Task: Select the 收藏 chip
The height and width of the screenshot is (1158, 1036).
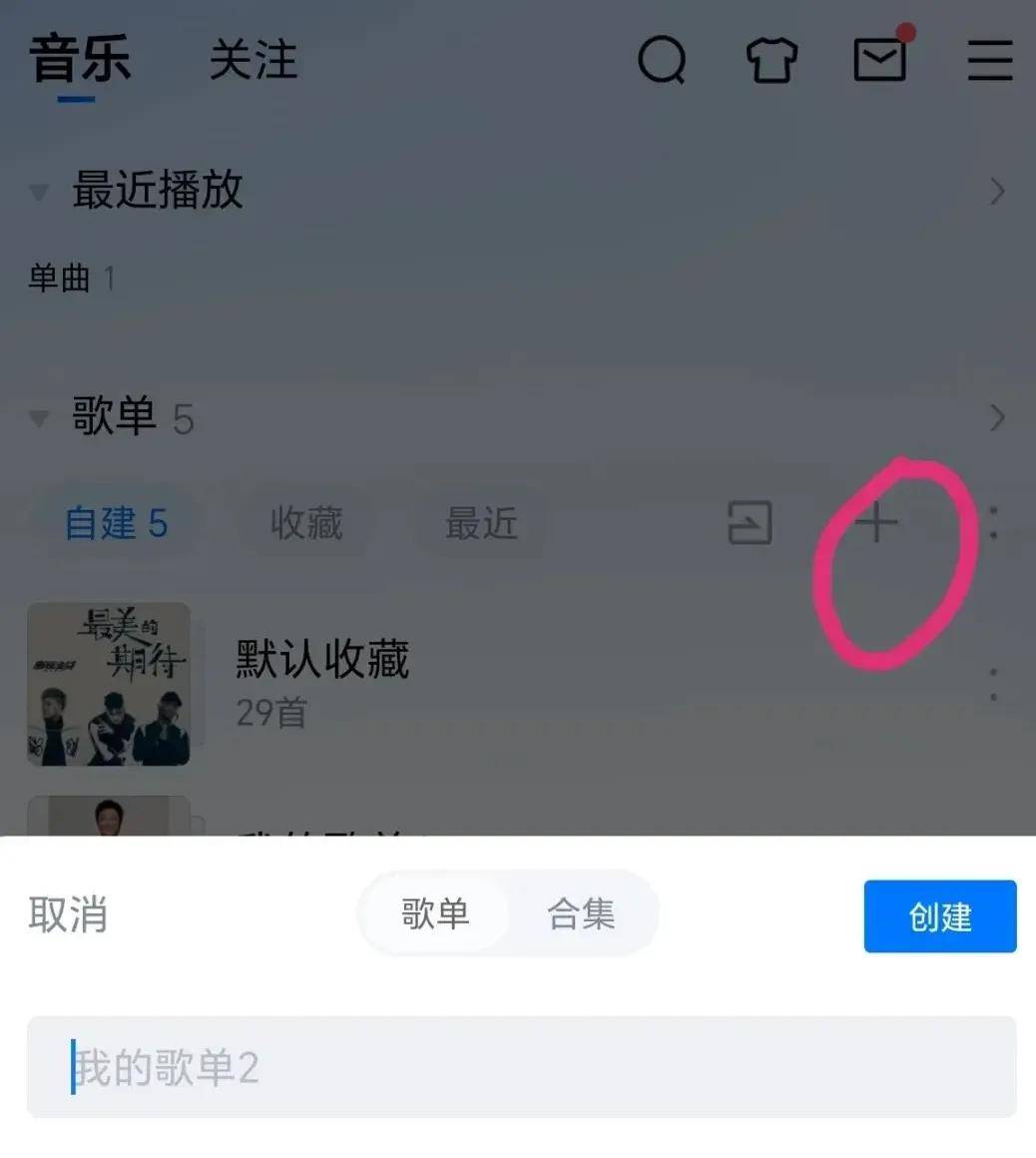Action: tap(306, 523)
